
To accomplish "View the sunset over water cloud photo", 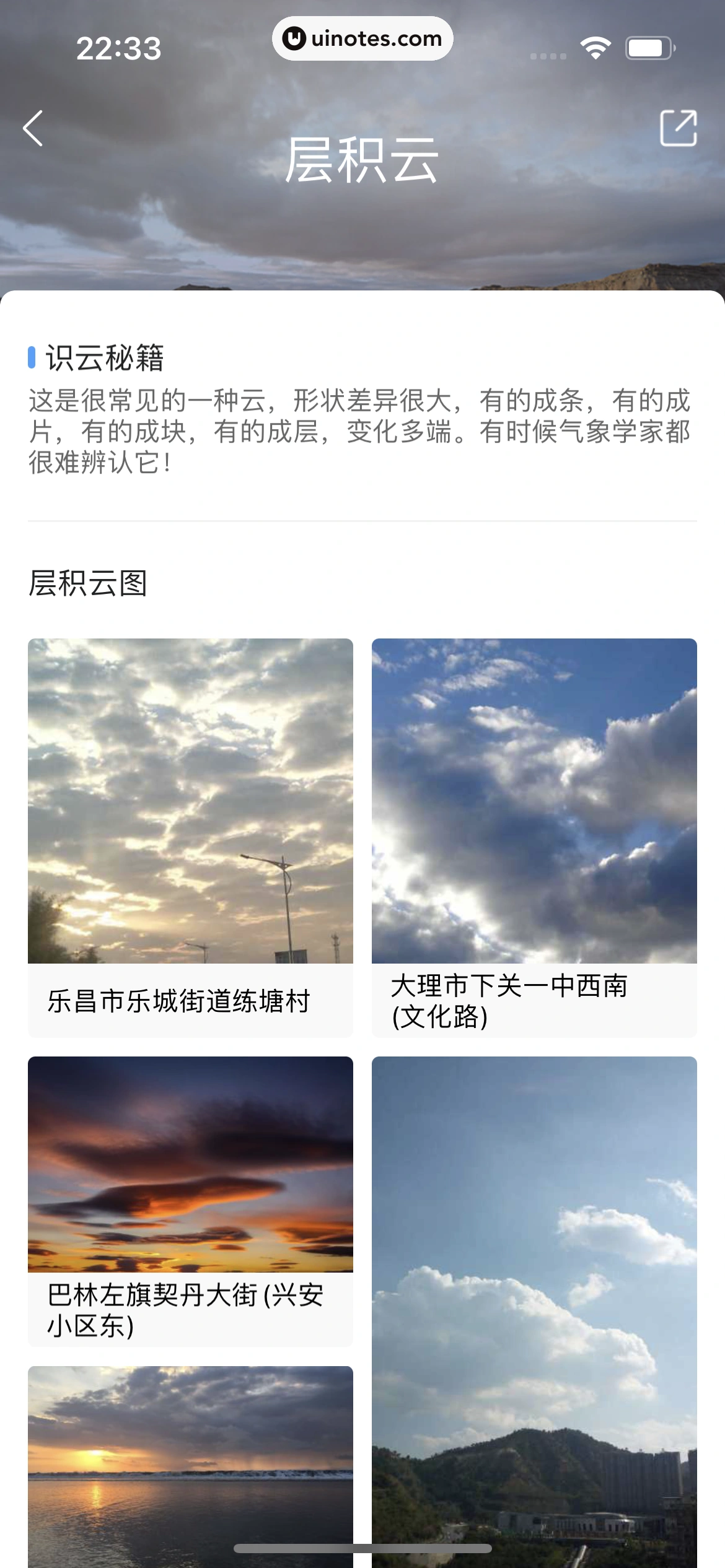I will tap(190, 1468).
